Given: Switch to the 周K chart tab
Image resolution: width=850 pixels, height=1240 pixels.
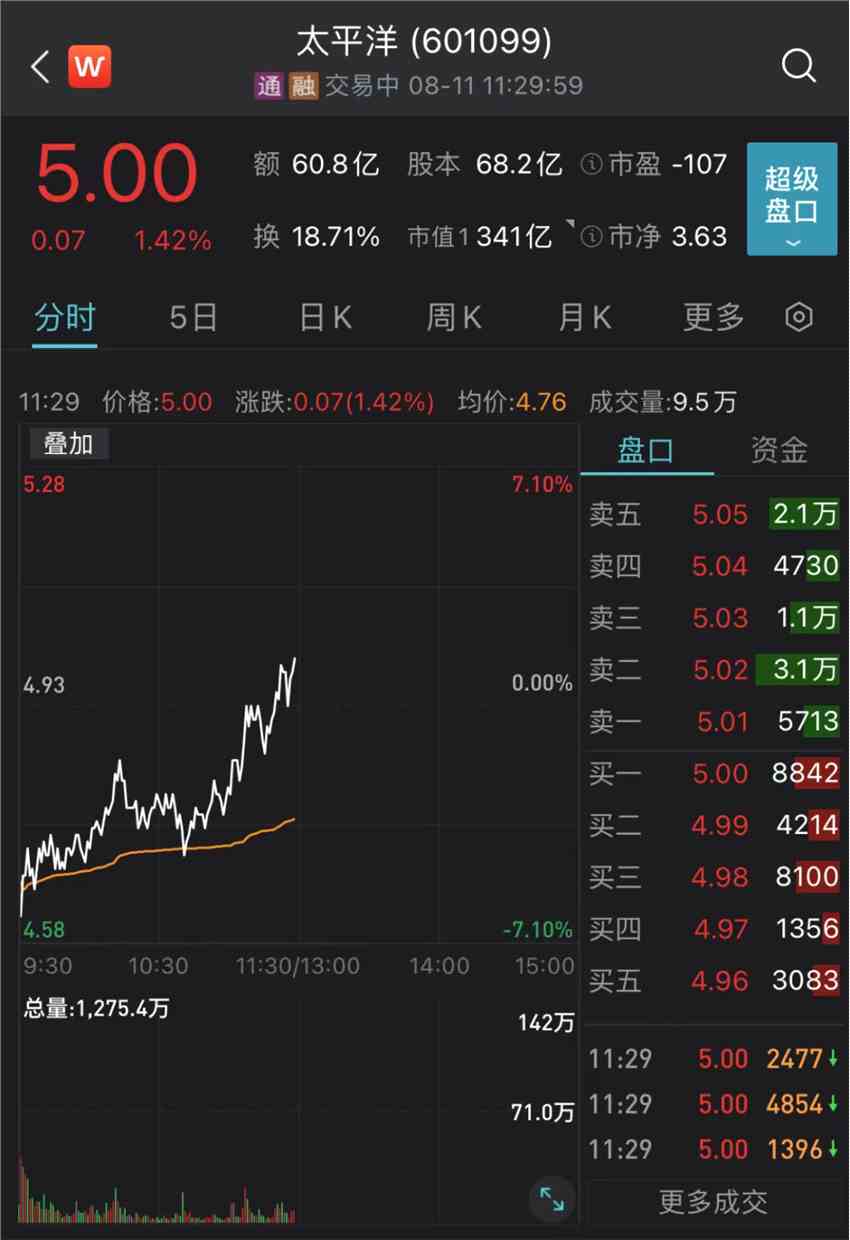Looking at the screenshot, I should [454, 318].
